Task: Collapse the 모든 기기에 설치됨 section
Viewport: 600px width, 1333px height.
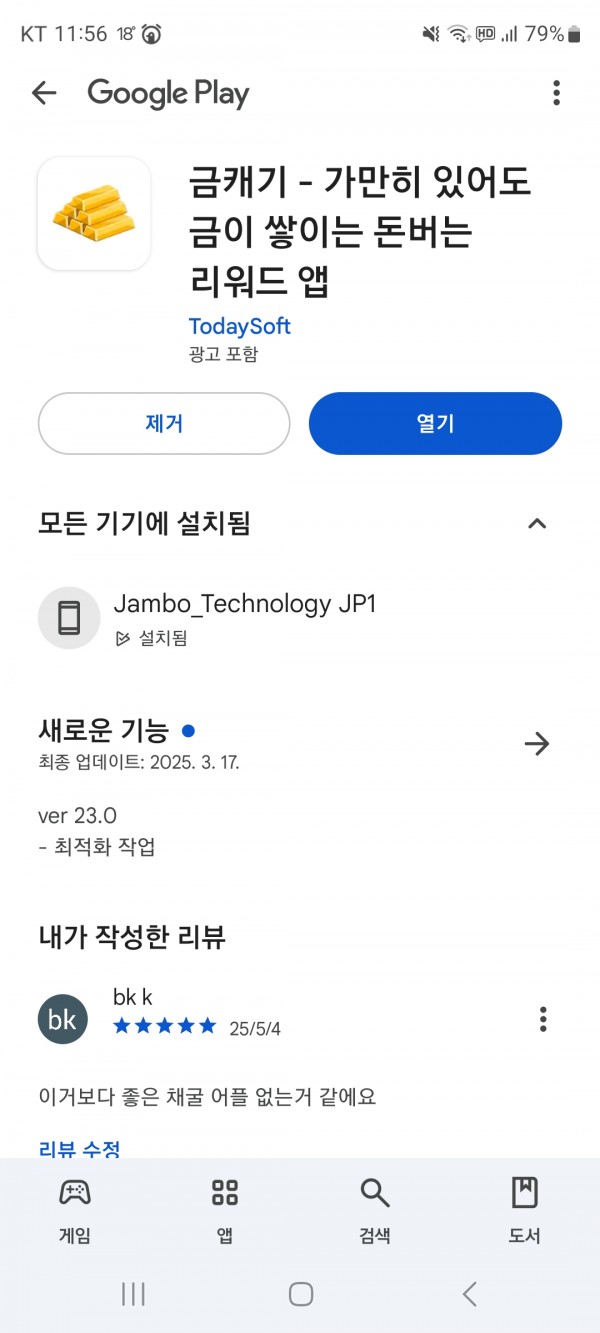Action: (x=537, y=523)
